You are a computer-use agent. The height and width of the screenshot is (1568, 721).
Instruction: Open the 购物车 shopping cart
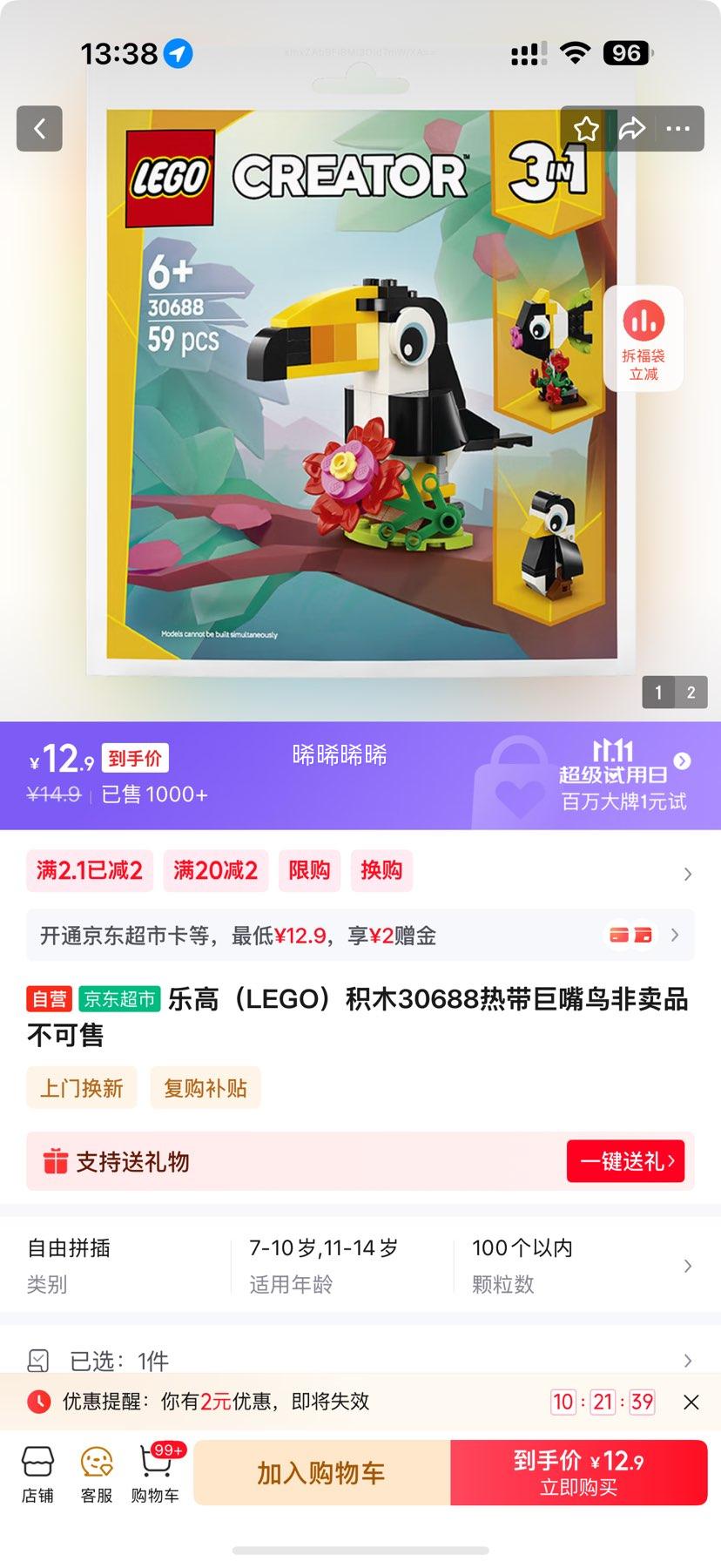[155, 1474]
